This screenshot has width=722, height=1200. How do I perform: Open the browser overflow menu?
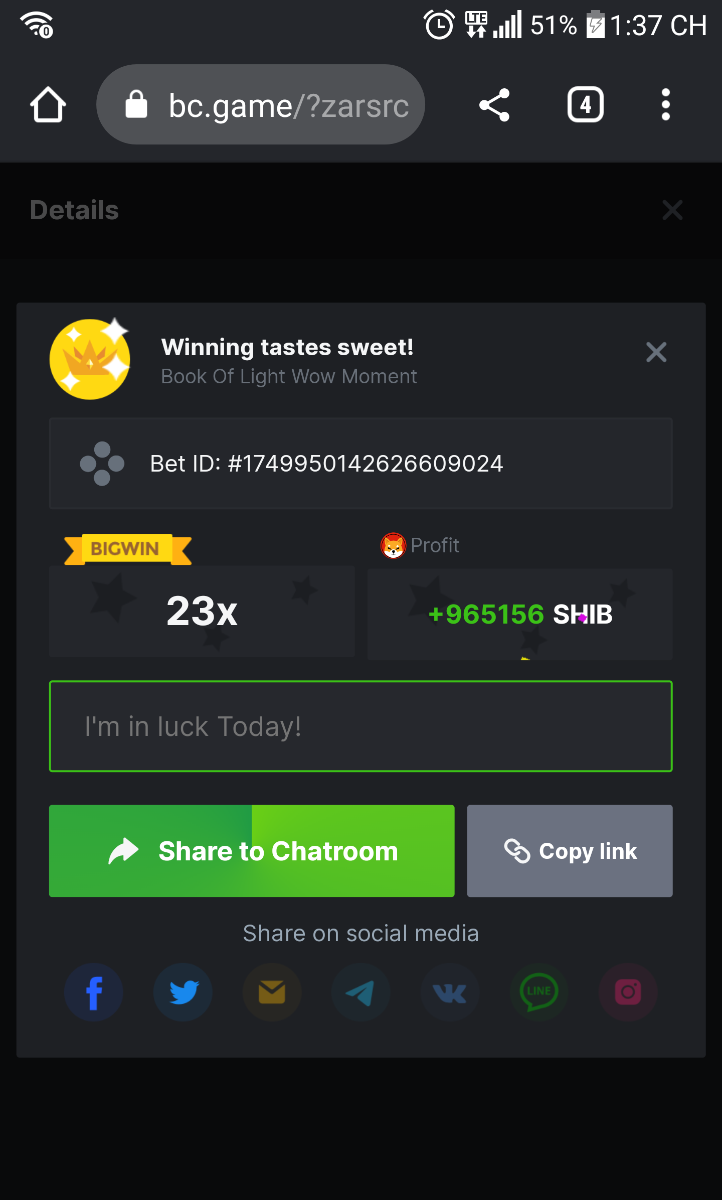(x=666, y=105)
